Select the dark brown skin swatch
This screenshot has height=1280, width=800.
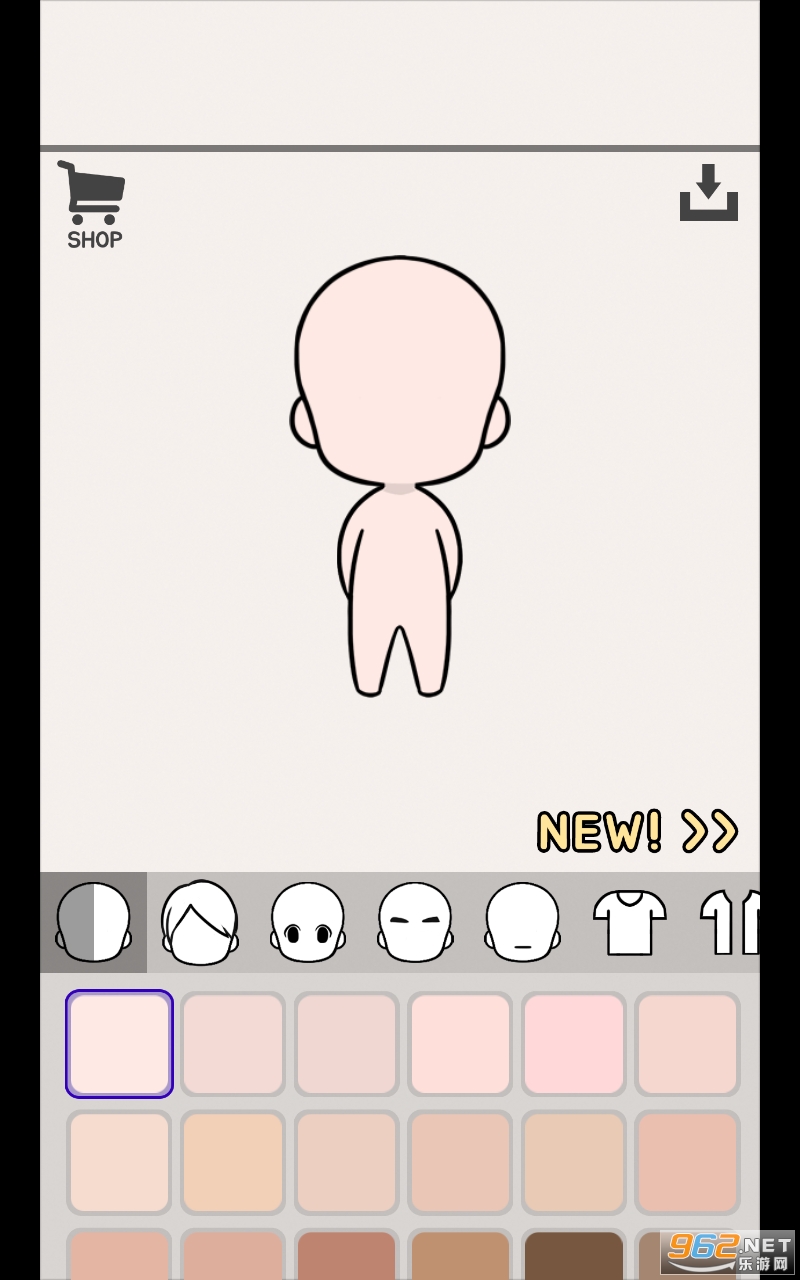point(574,1256)
